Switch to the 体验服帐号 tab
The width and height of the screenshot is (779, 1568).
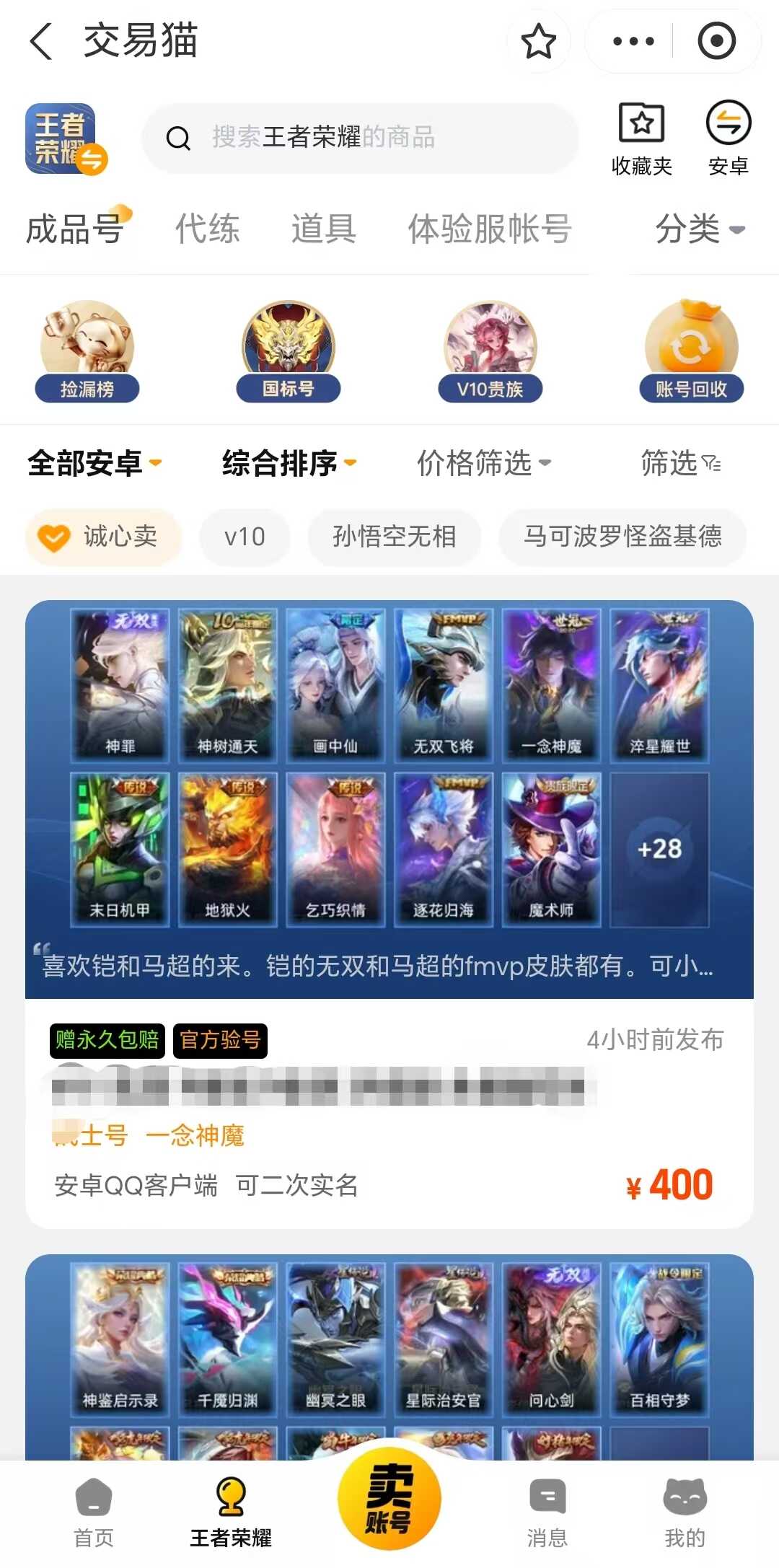click(490, 229)
